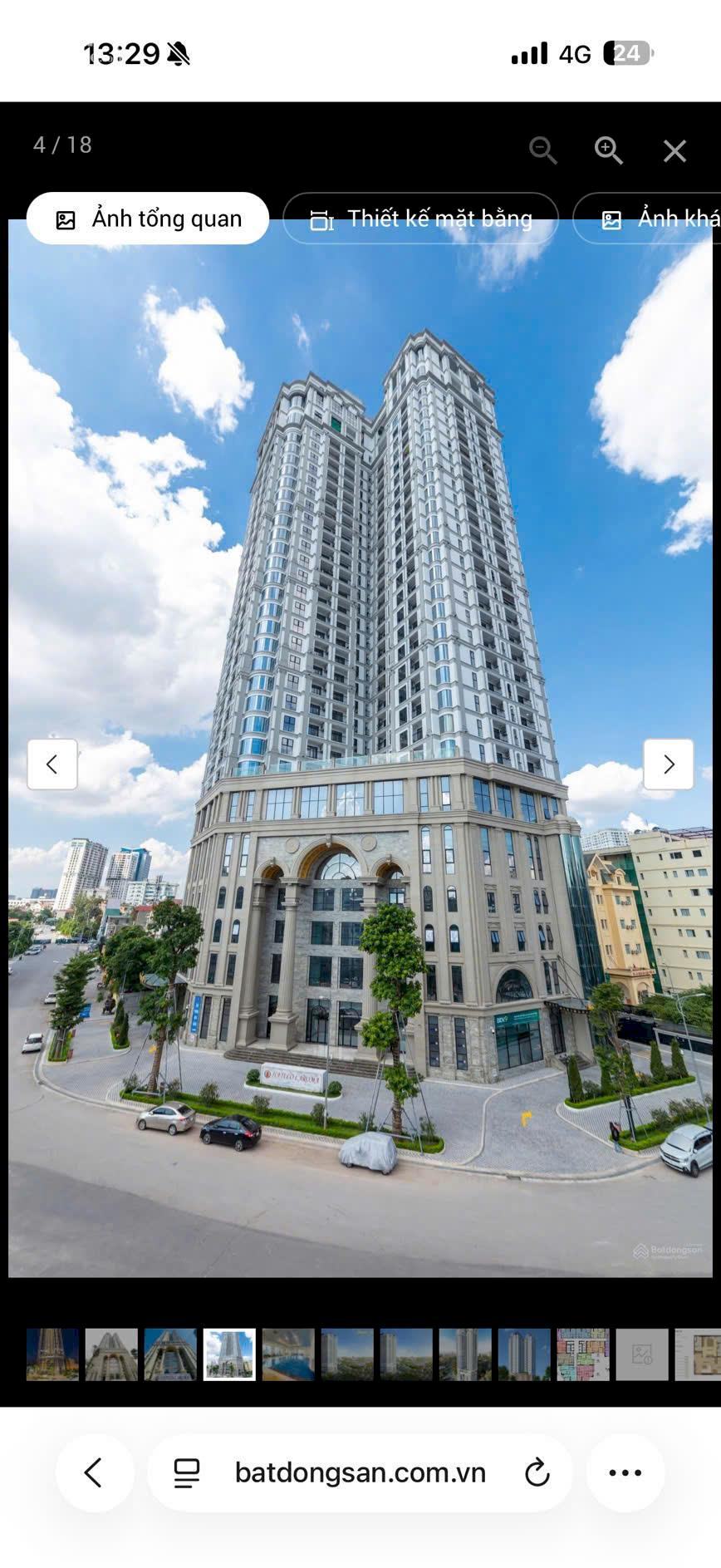Image resolution: width=721 pixels, height=1568 pixels.
Task: Zoom in on the photo
Action: point(608,150)
